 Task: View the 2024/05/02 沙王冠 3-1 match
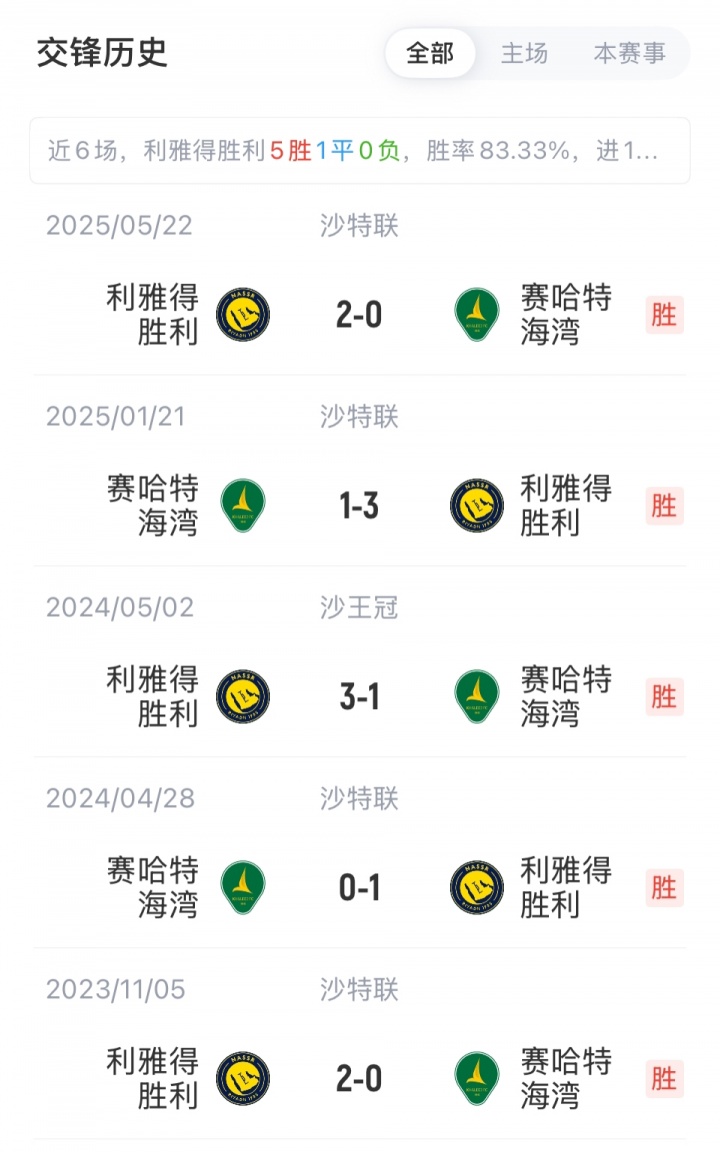tap(359, 697)
